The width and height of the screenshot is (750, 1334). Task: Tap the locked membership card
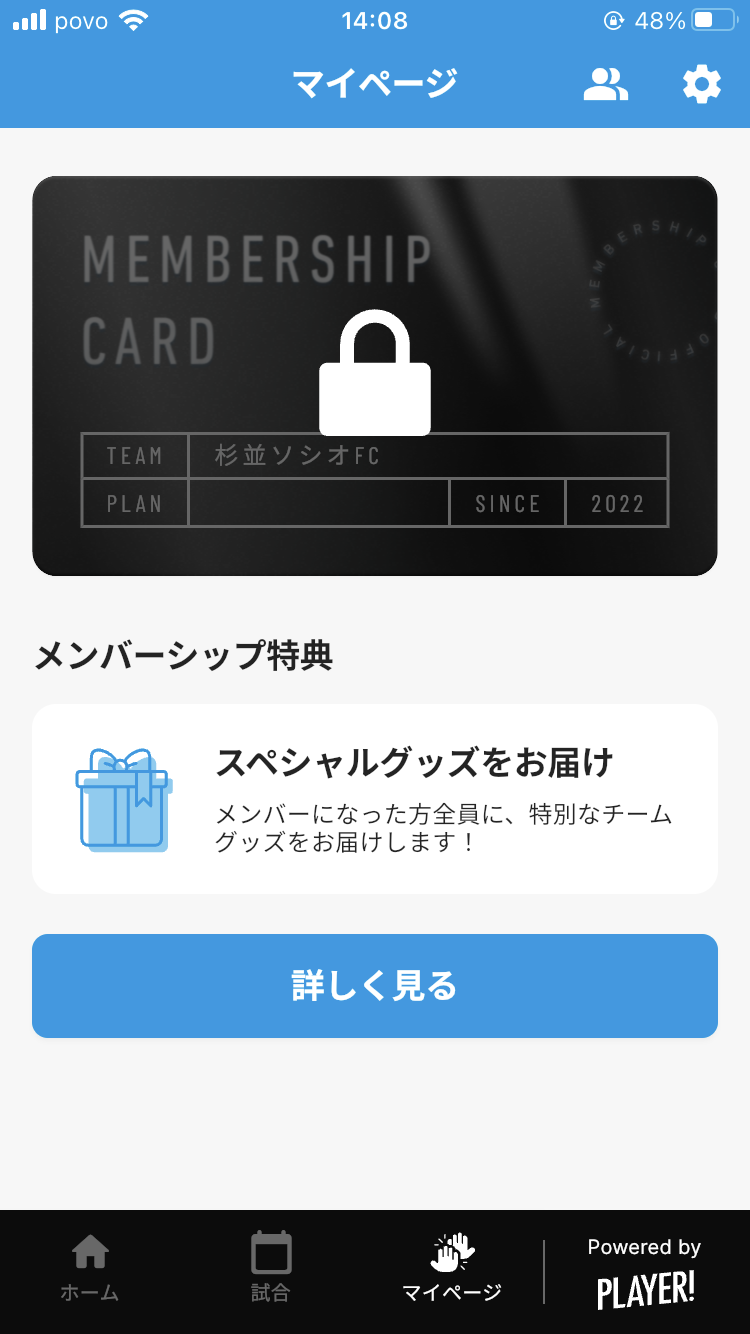coord(374,376)
